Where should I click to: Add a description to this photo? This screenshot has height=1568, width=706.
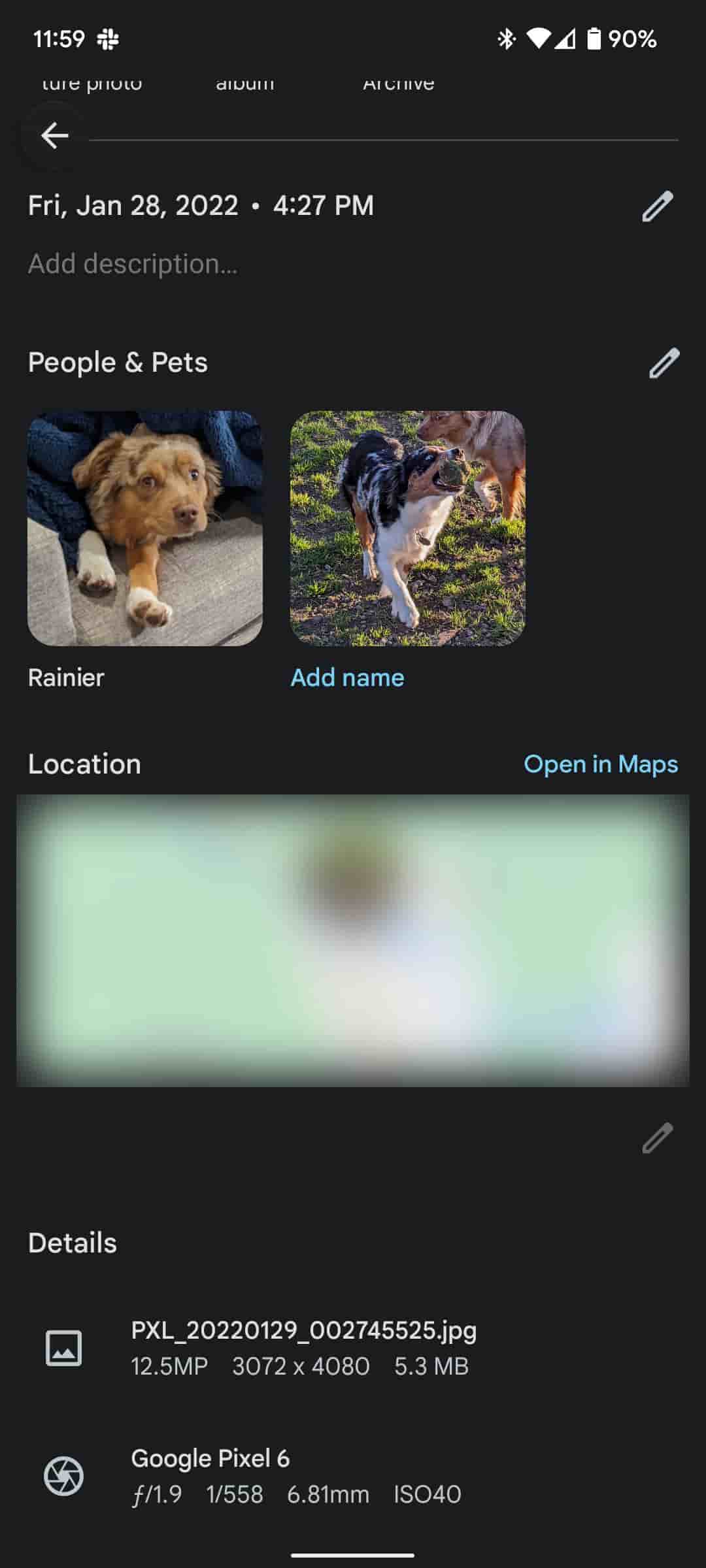133,264
